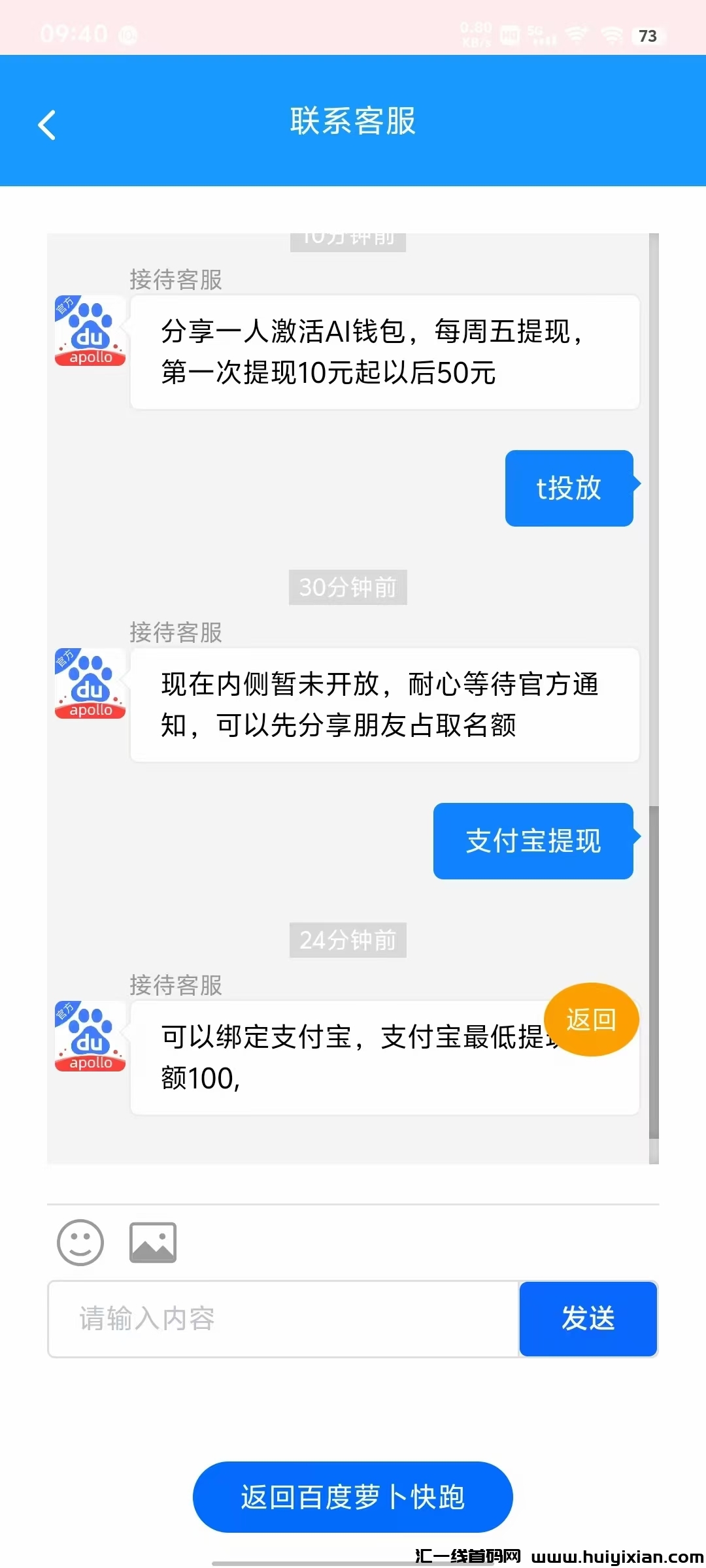Tap the sent message bubble t投放

point(568,488)
